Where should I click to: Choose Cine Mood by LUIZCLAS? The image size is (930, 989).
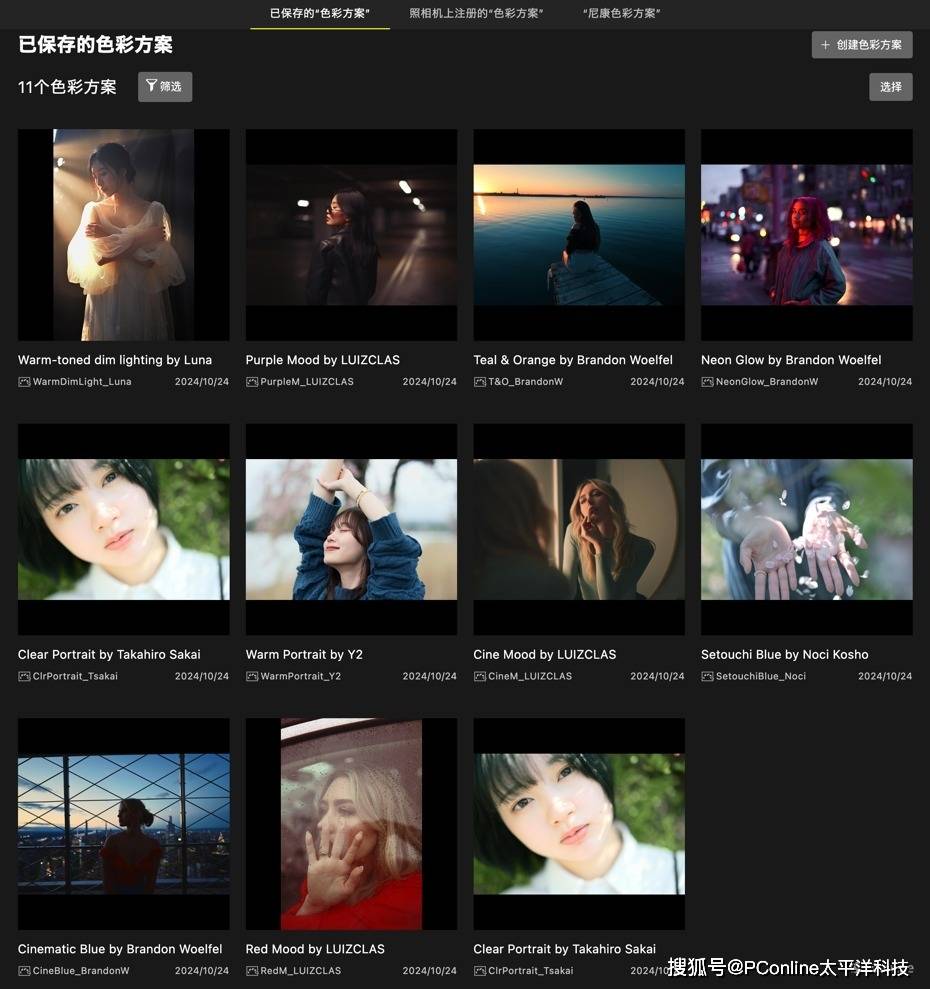(x=579, y=529)
